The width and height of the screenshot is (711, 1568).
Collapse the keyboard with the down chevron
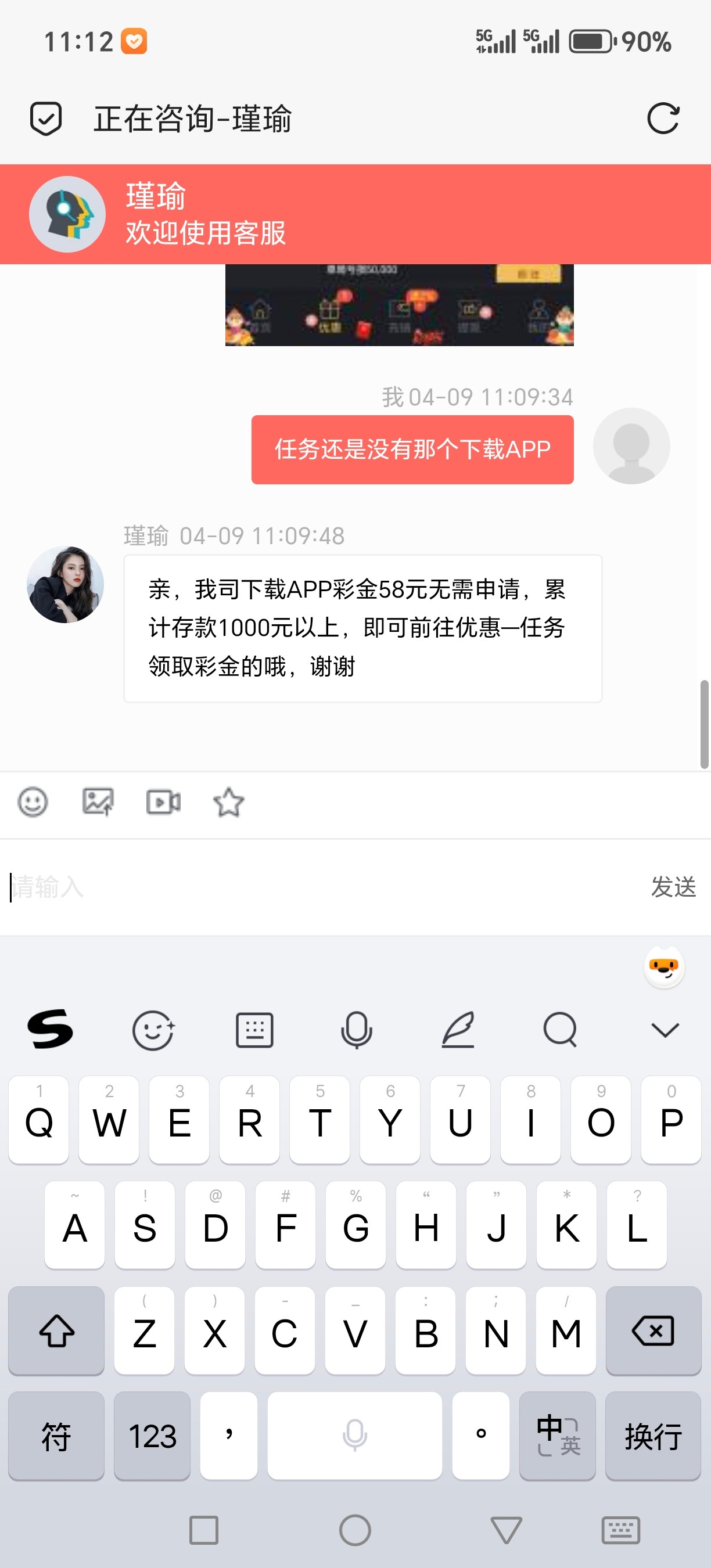(x=665, y=1029)
